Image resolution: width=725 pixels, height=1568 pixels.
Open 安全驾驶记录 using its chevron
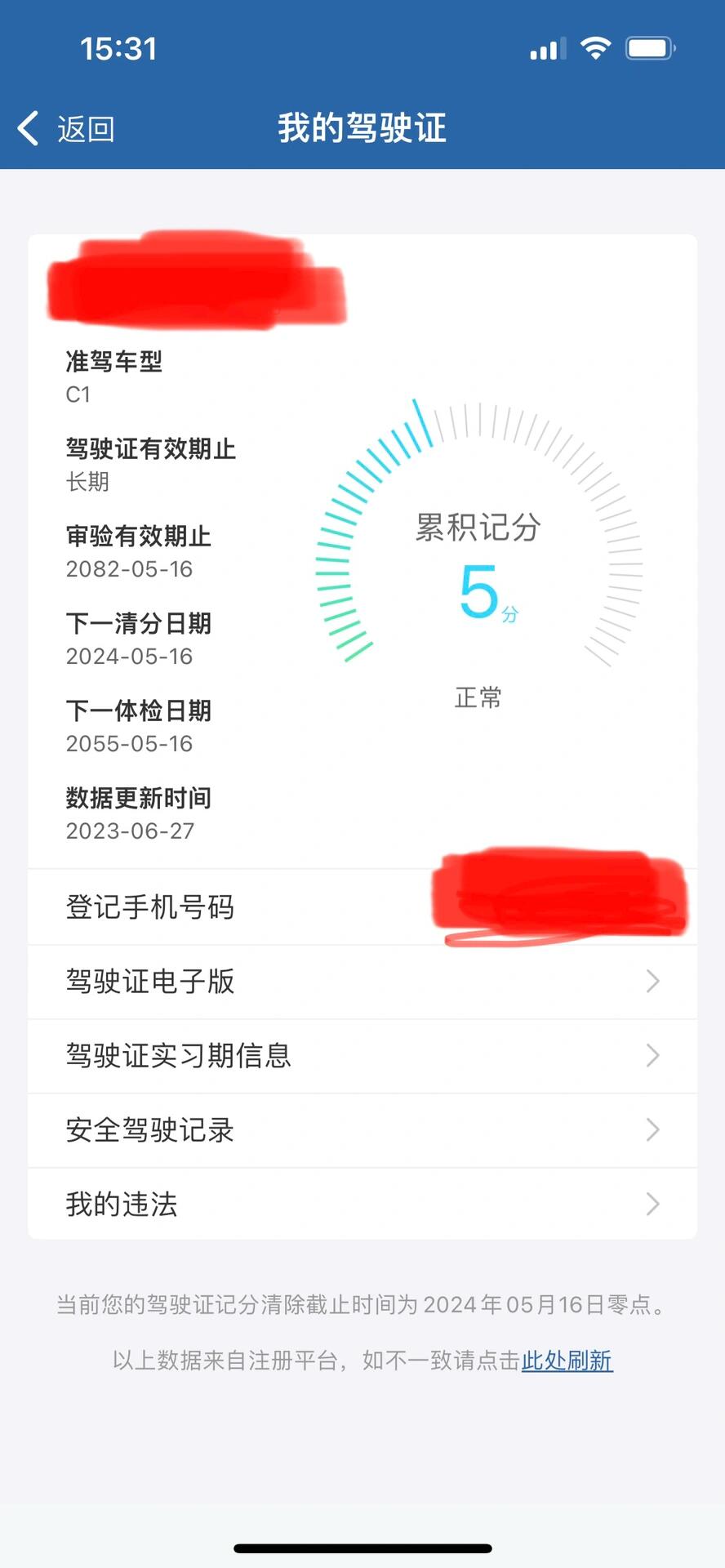click(x=651, y=1130)
